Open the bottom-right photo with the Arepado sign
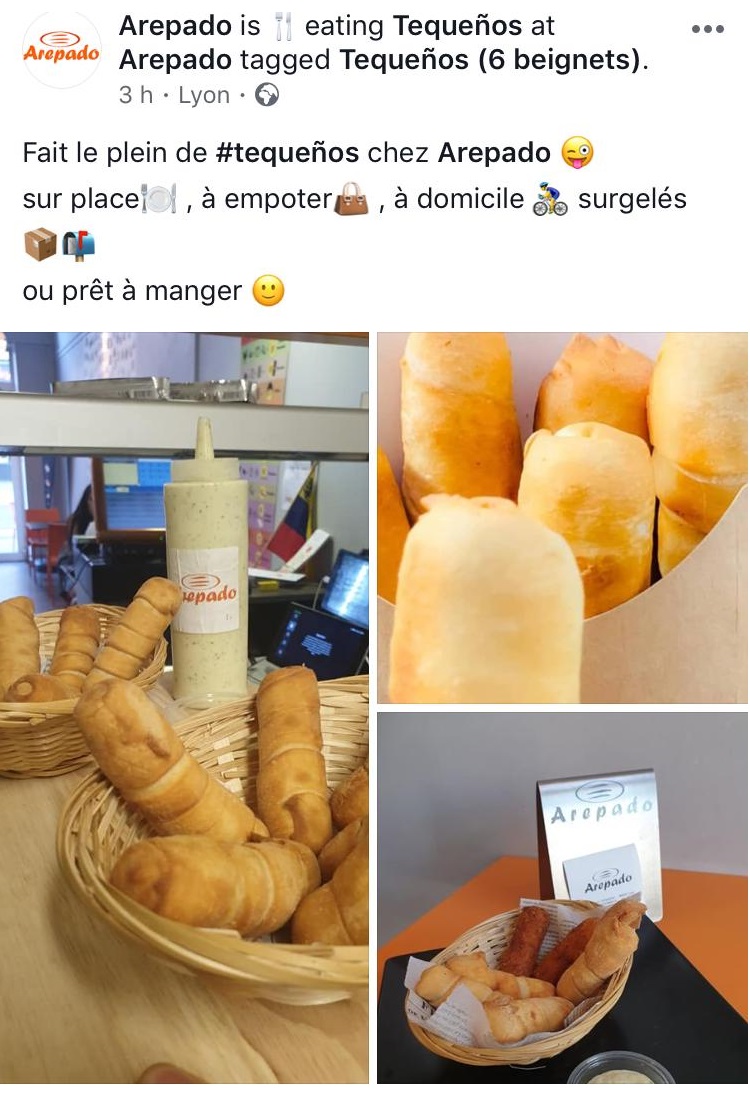The height and width of the screenshot is (1094, 750). pyautogui.click(x=565, y=900)
